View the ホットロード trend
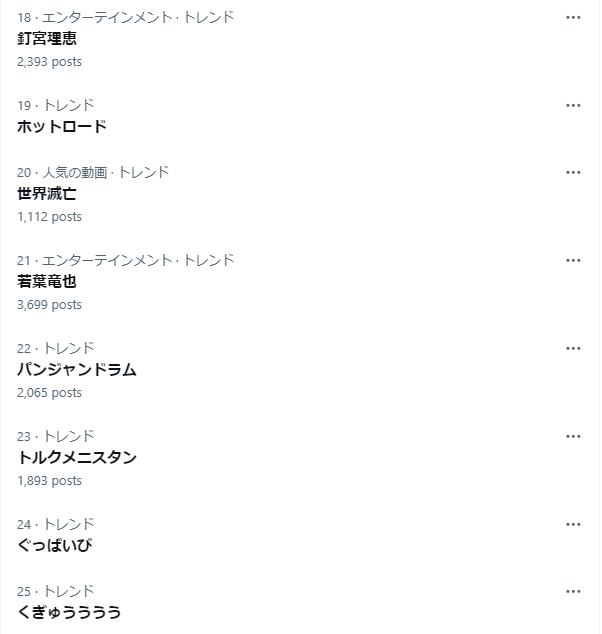Screen dimensions: 602x634 point(62,127)
